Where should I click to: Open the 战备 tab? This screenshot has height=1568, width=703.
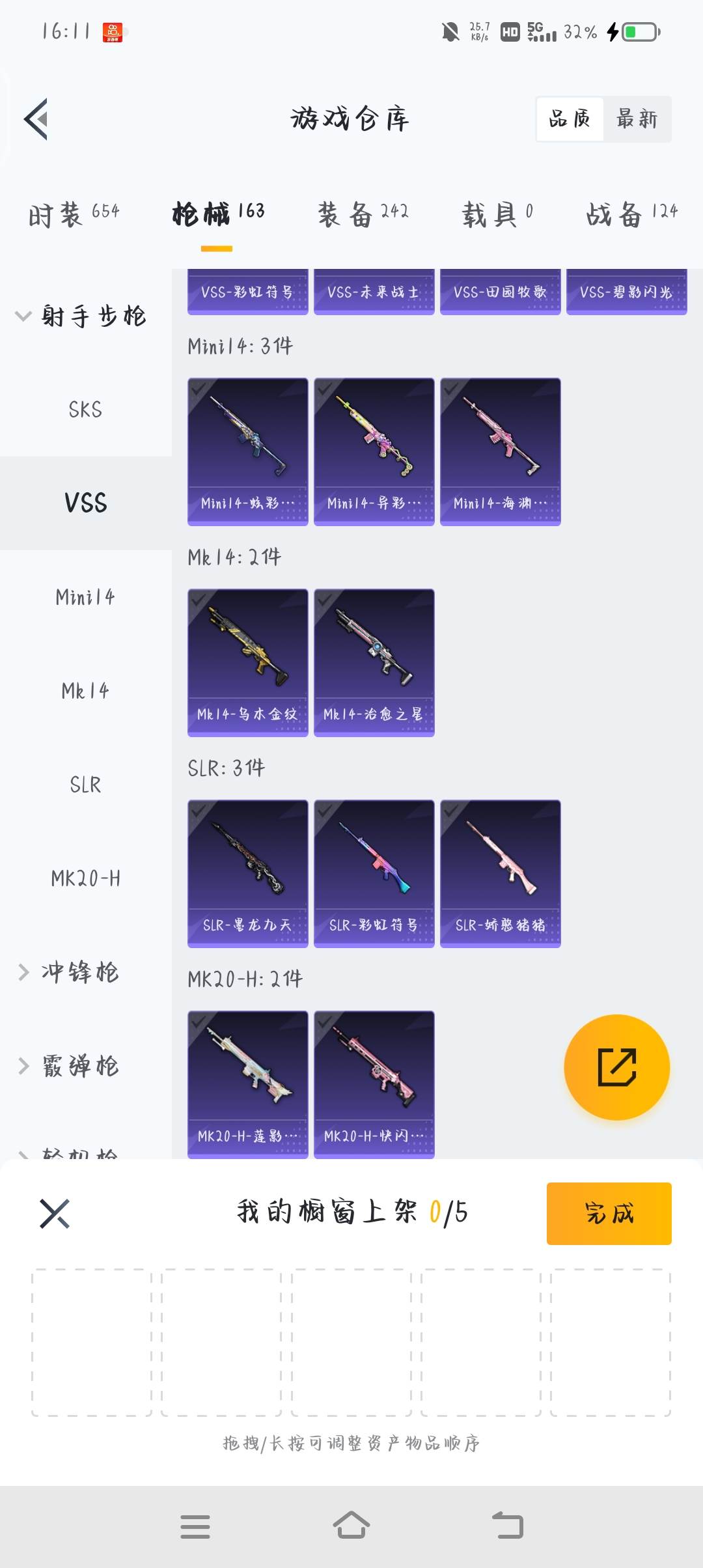(x=631, y=213)
